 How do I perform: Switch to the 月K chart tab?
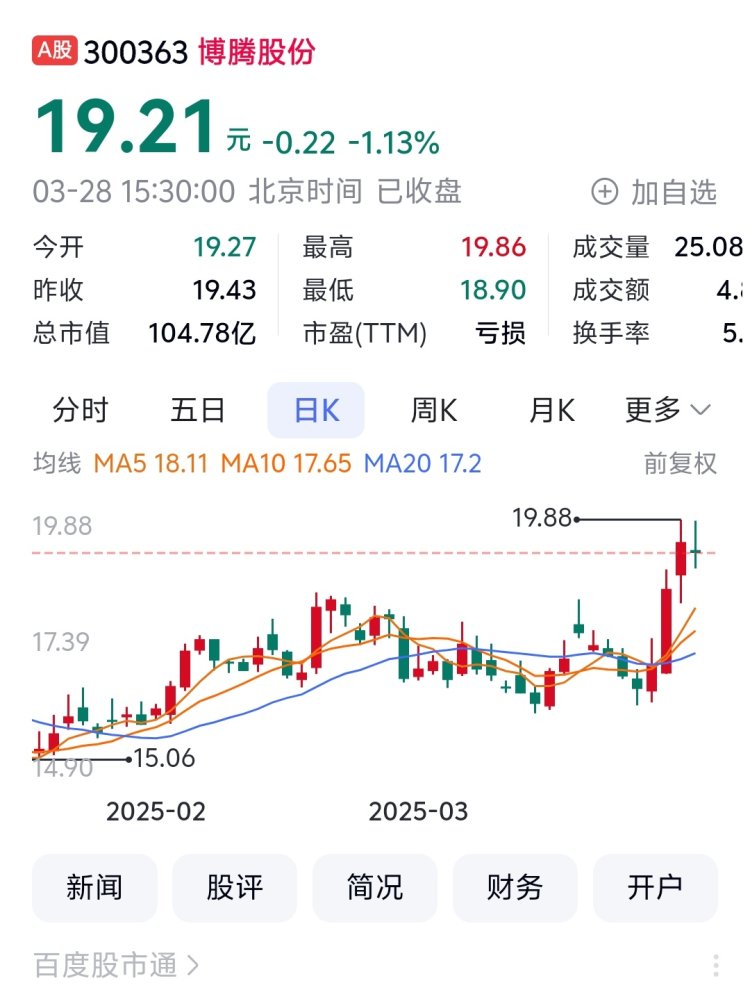(x=552, y=411)
